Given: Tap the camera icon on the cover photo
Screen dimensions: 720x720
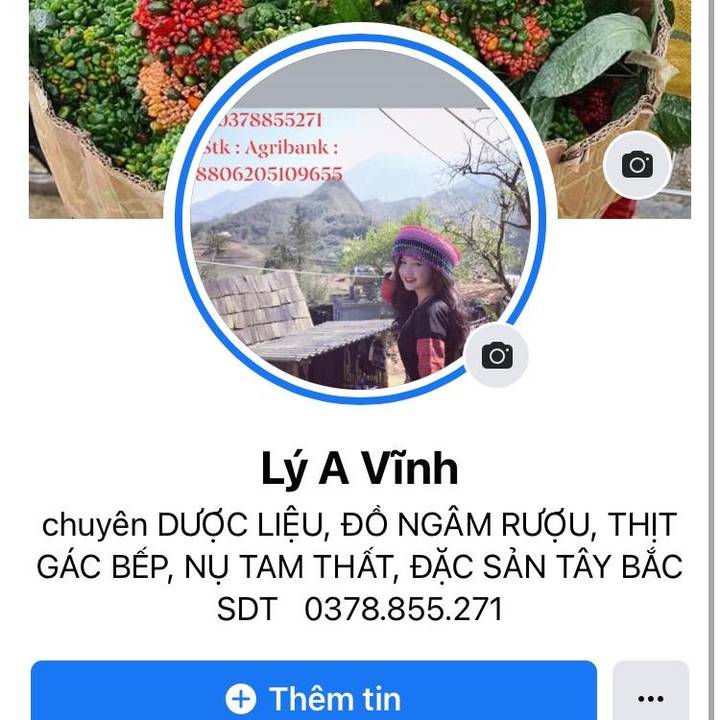Looking at the screenshot, I should (x=637, y=165).
